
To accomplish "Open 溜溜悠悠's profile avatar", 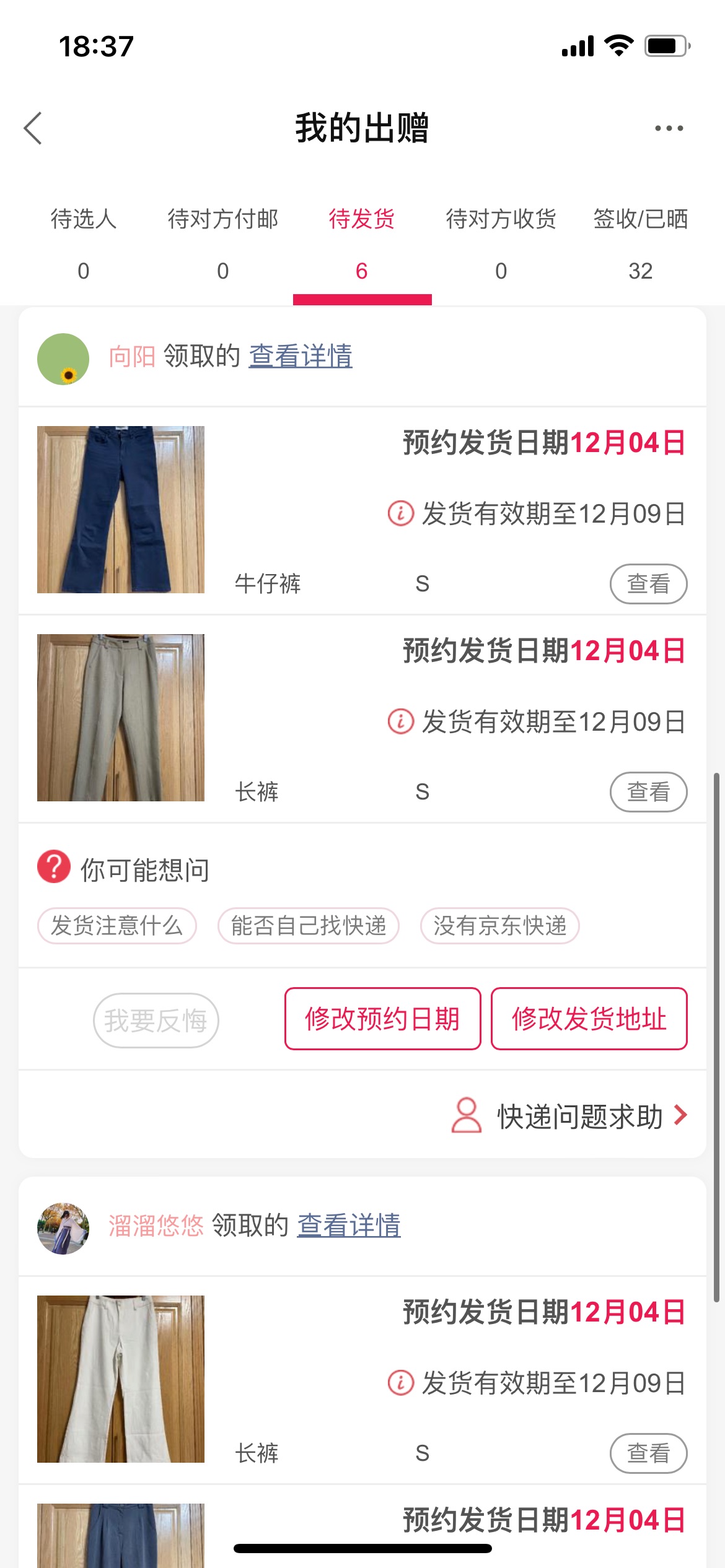I will click(x=63, y=1229).
